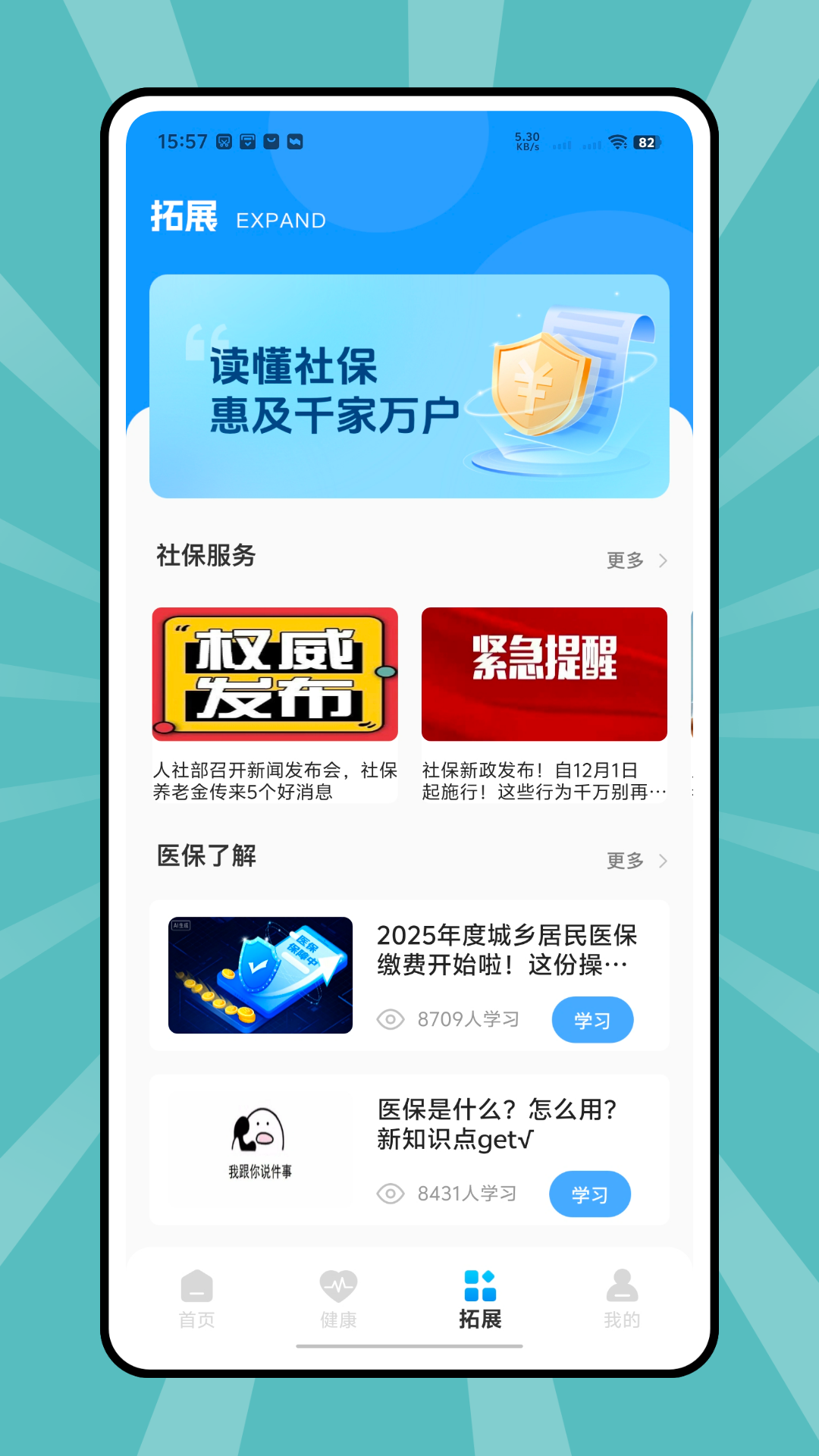Tap the 拓展 grid icon in bottom nav
This screenshot has width=819, height=1456.
point(480,1283)
